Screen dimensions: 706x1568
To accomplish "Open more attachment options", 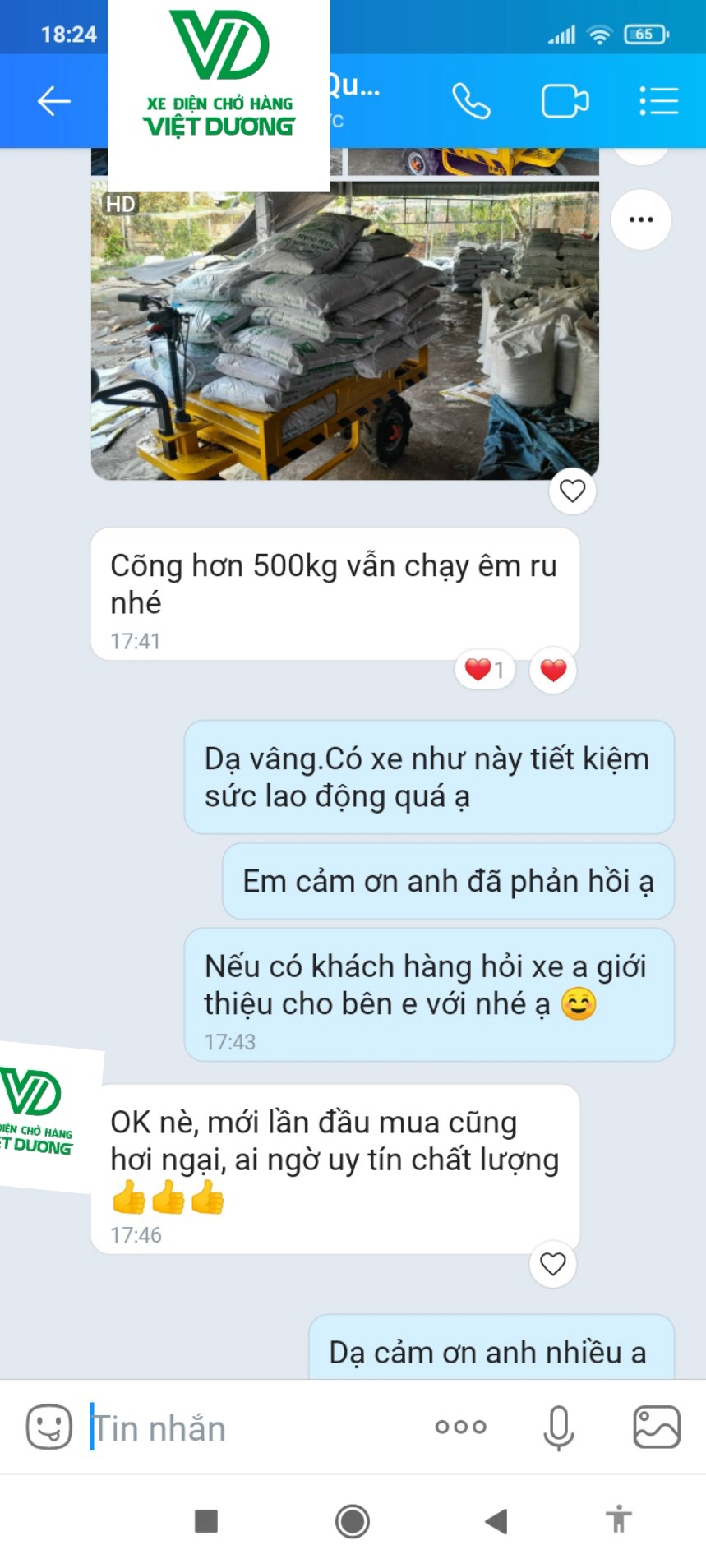I will (460, 1427).
